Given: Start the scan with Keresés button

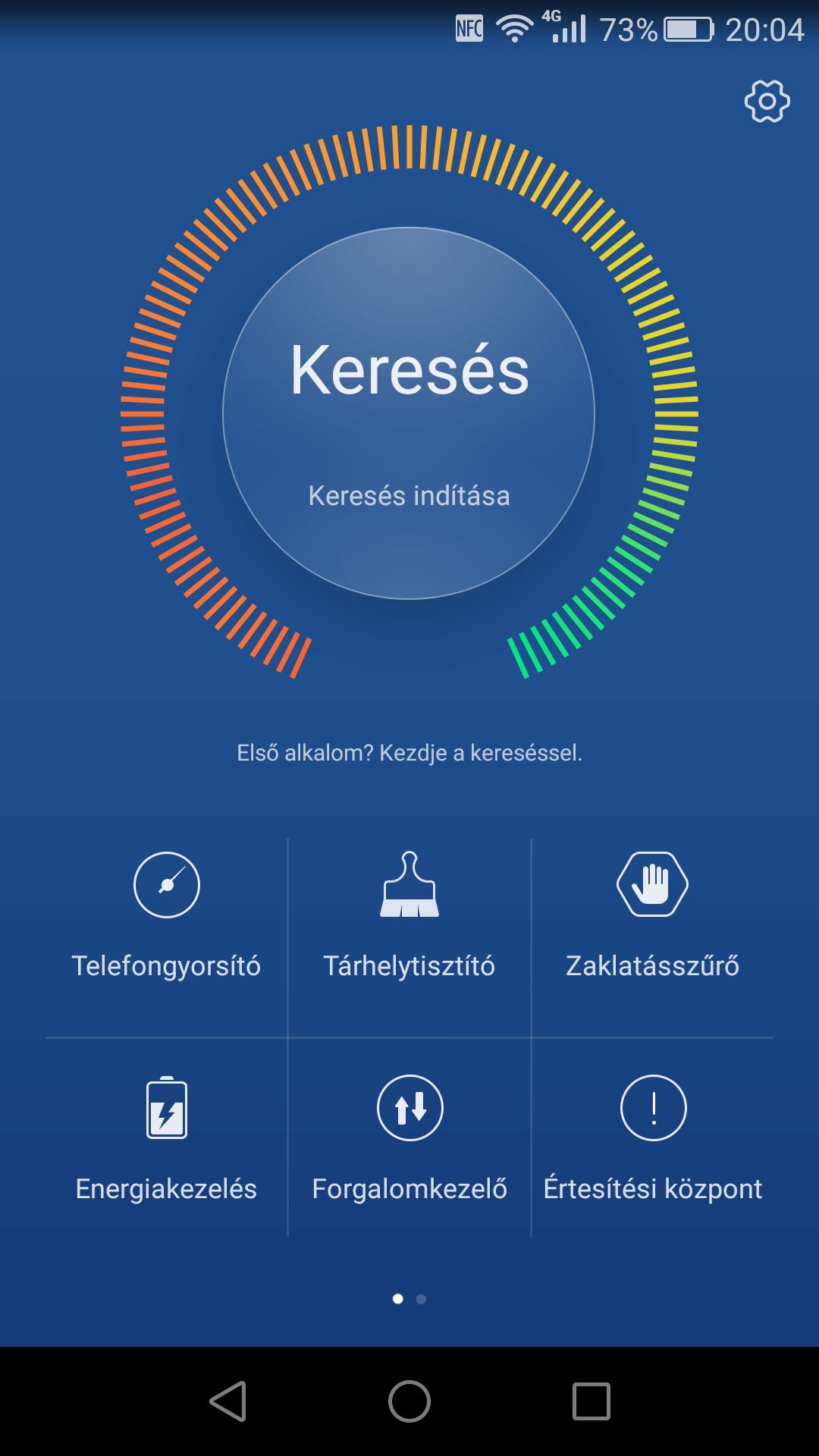Looking at the screenshot, I should [409, 413].
